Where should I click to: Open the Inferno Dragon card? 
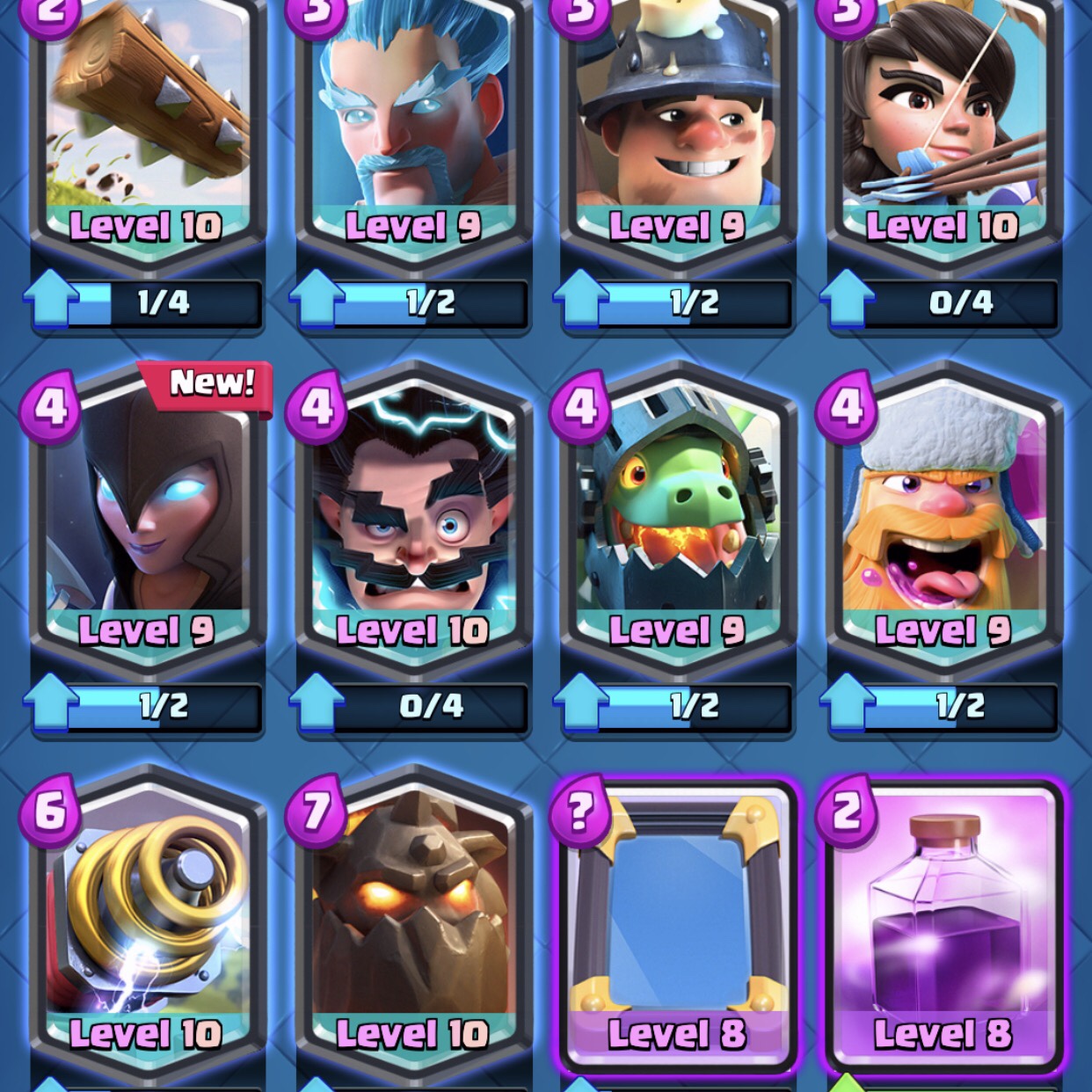pyautogui.click(x=677, y=519)
